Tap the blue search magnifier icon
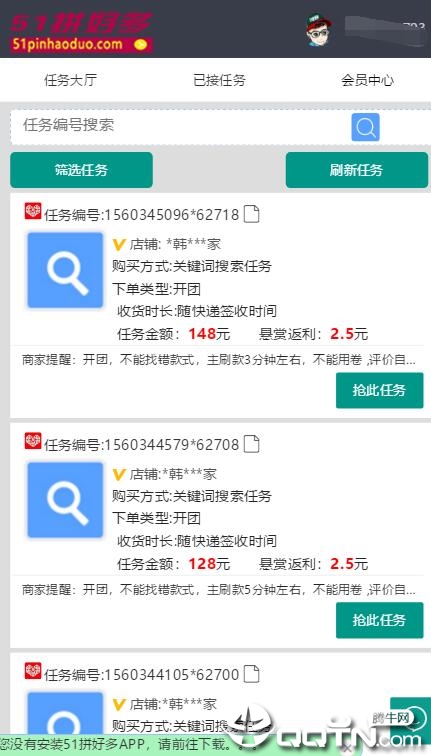431x756 pixels. [365, 127]
